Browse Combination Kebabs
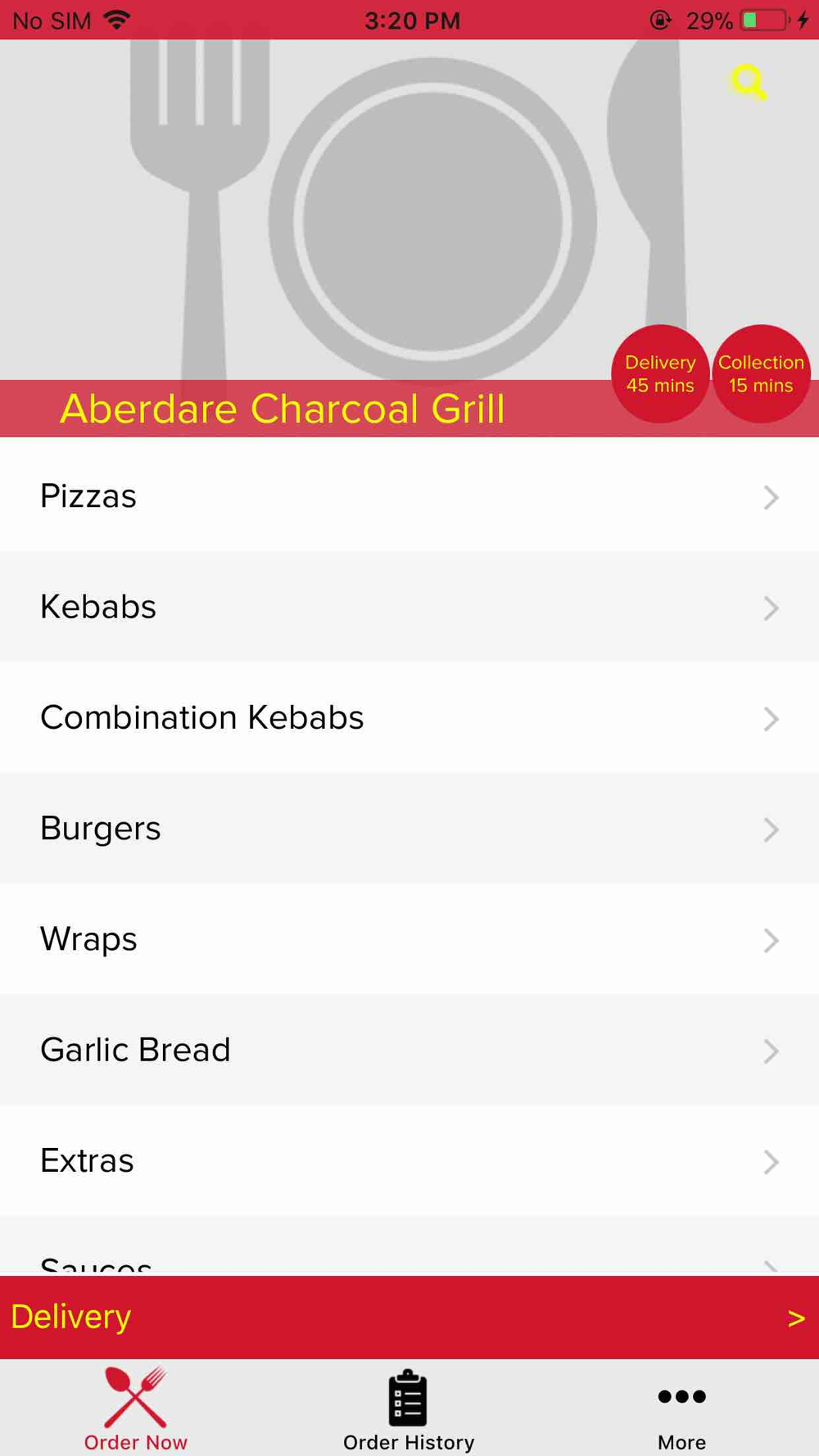 tap(409, 717)
